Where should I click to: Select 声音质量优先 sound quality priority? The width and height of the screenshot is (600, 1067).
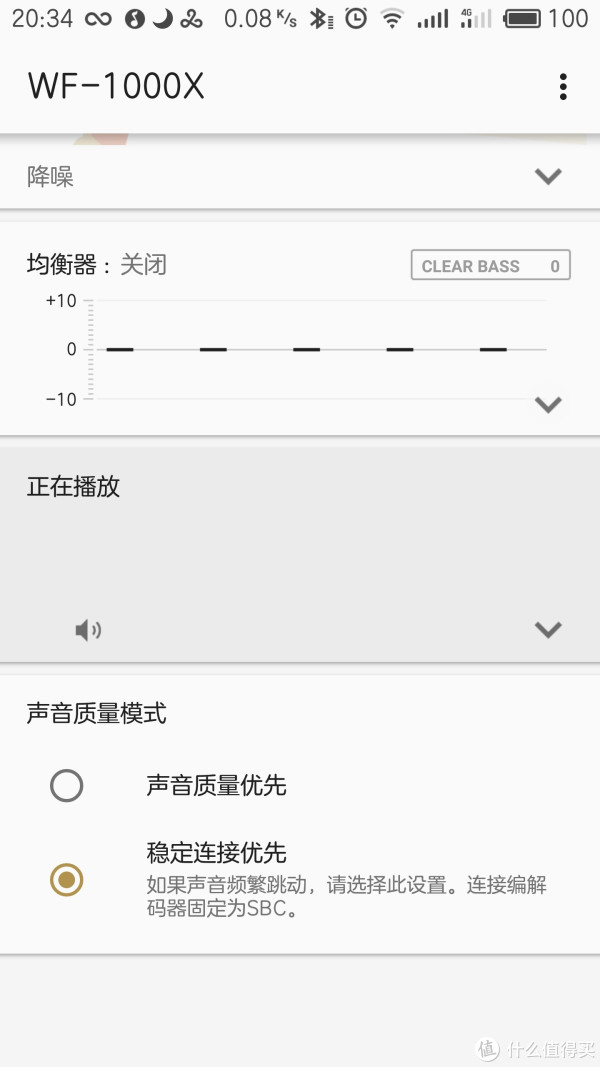click(x=67, y=786)
